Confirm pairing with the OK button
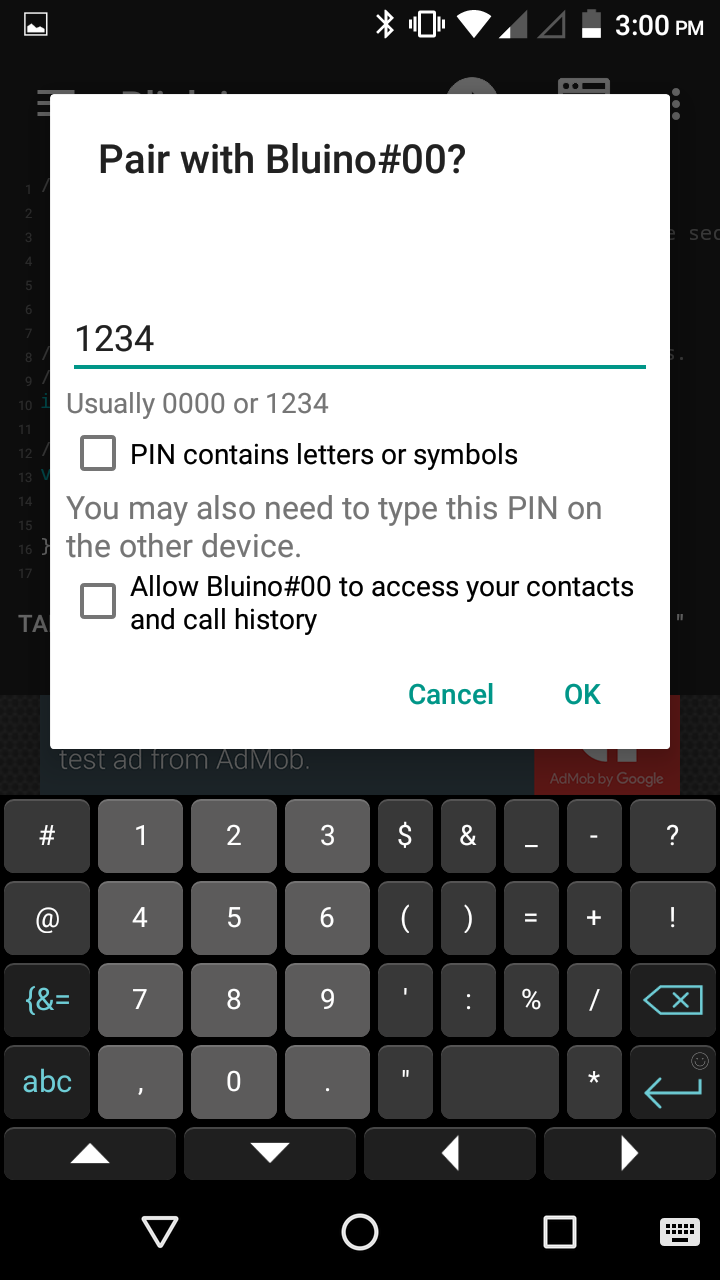Viewport: 720px width, 1280px height. 582,694
